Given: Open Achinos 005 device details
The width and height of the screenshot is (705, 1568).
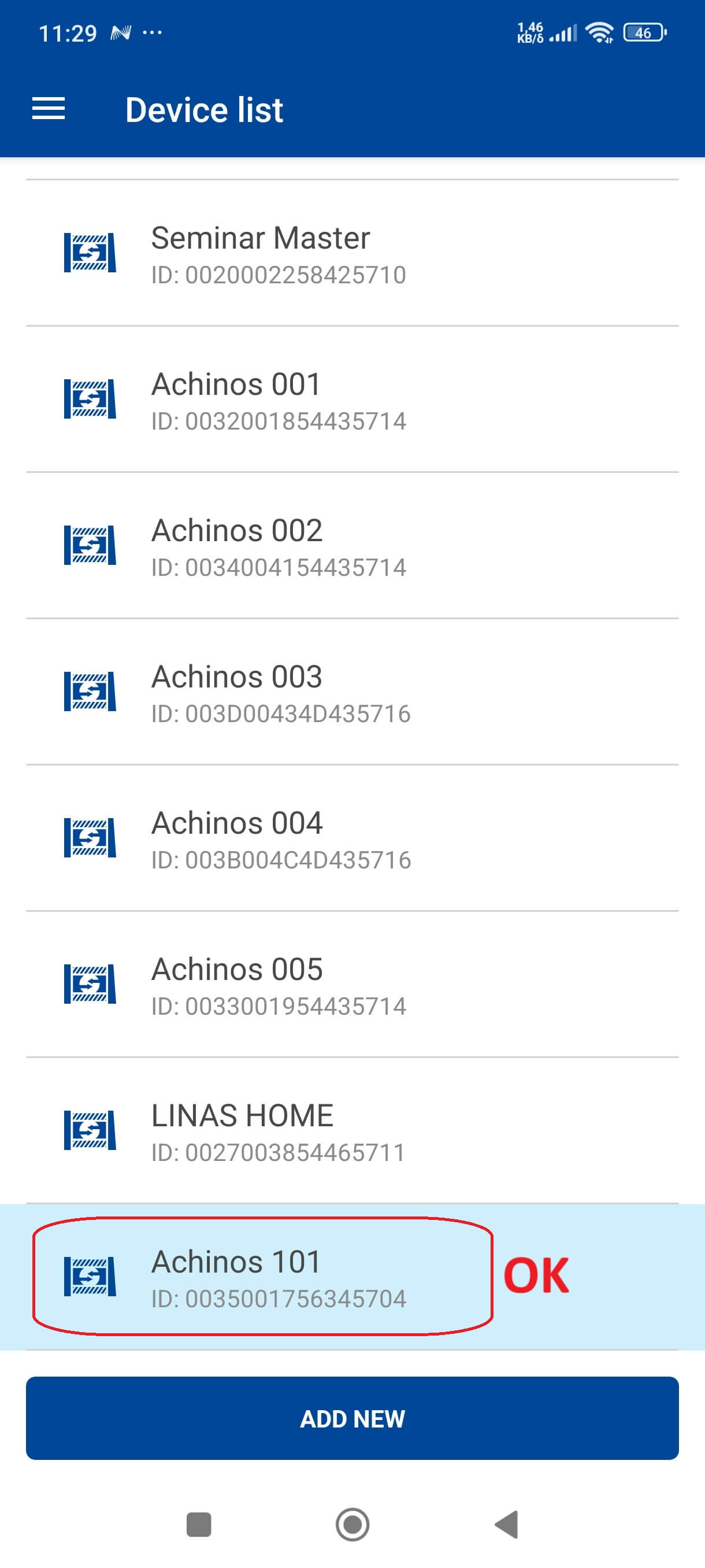Looking at the screenshot, I should pyautogui.click(x=351, y=985).
